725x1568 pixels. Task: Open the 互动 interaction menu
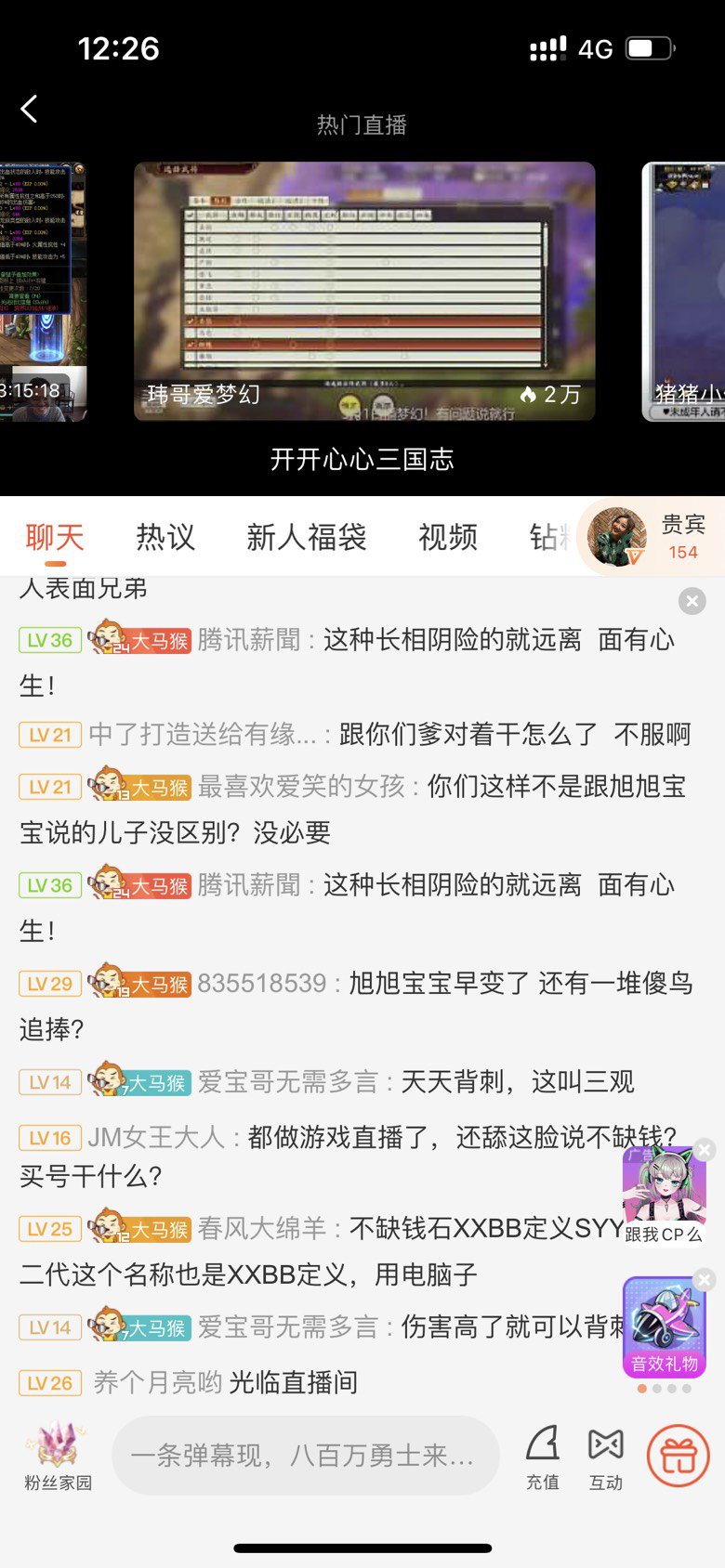coord(606,1457)
